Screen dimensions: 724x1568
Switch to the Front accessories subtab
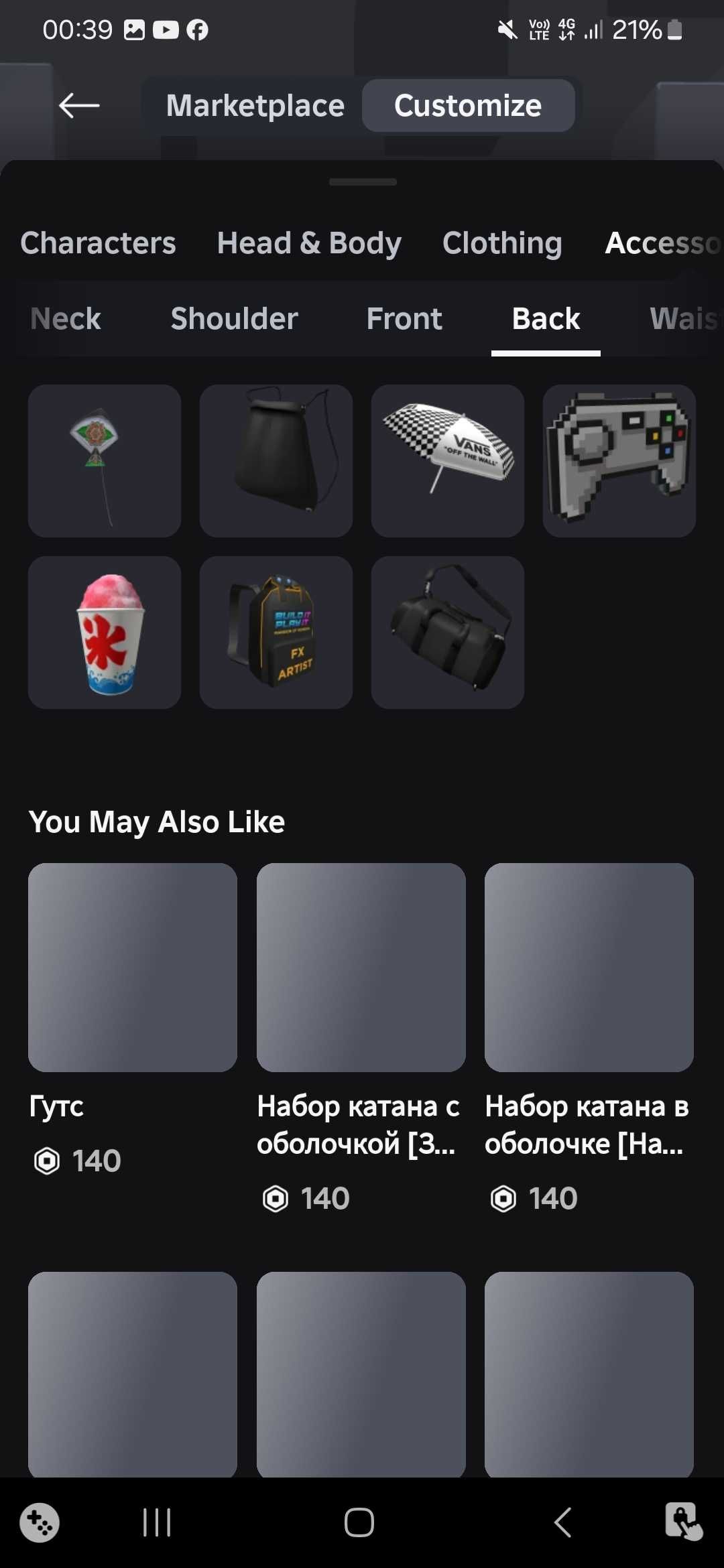pos(404,318)
